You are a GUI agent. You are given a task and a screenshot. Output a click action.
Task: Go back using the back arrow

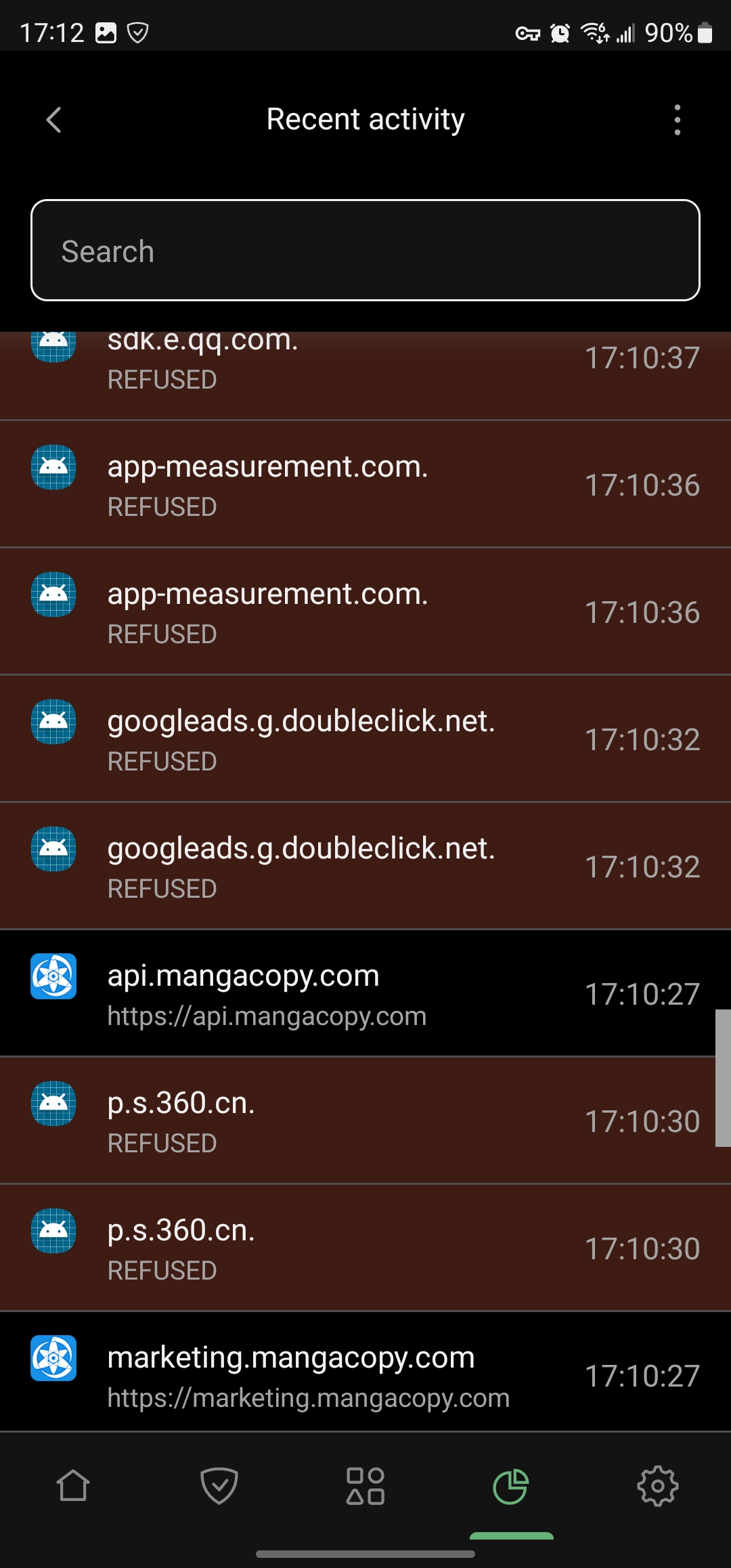point(53,119)
